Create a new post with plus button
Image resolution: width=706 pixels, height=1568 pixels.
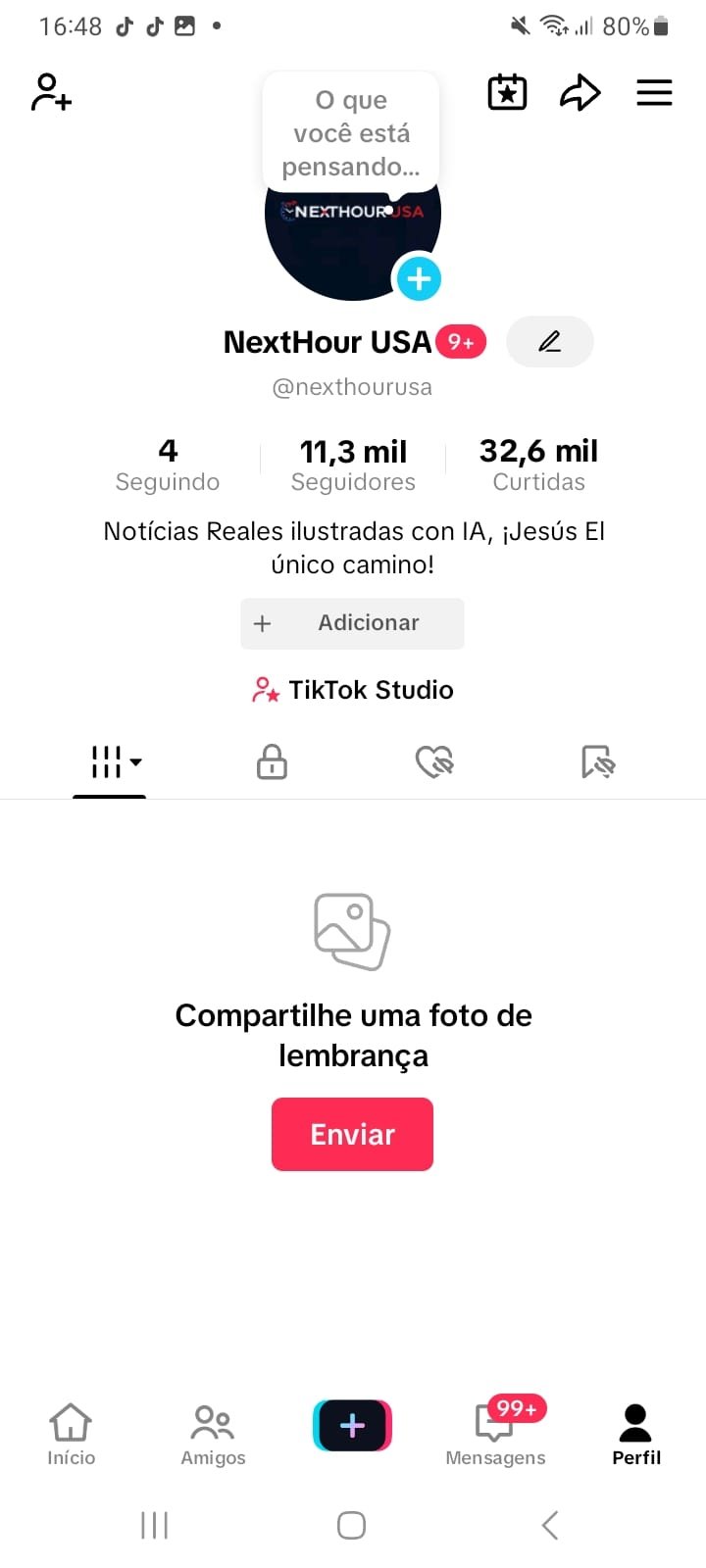tap(352, 1425)
